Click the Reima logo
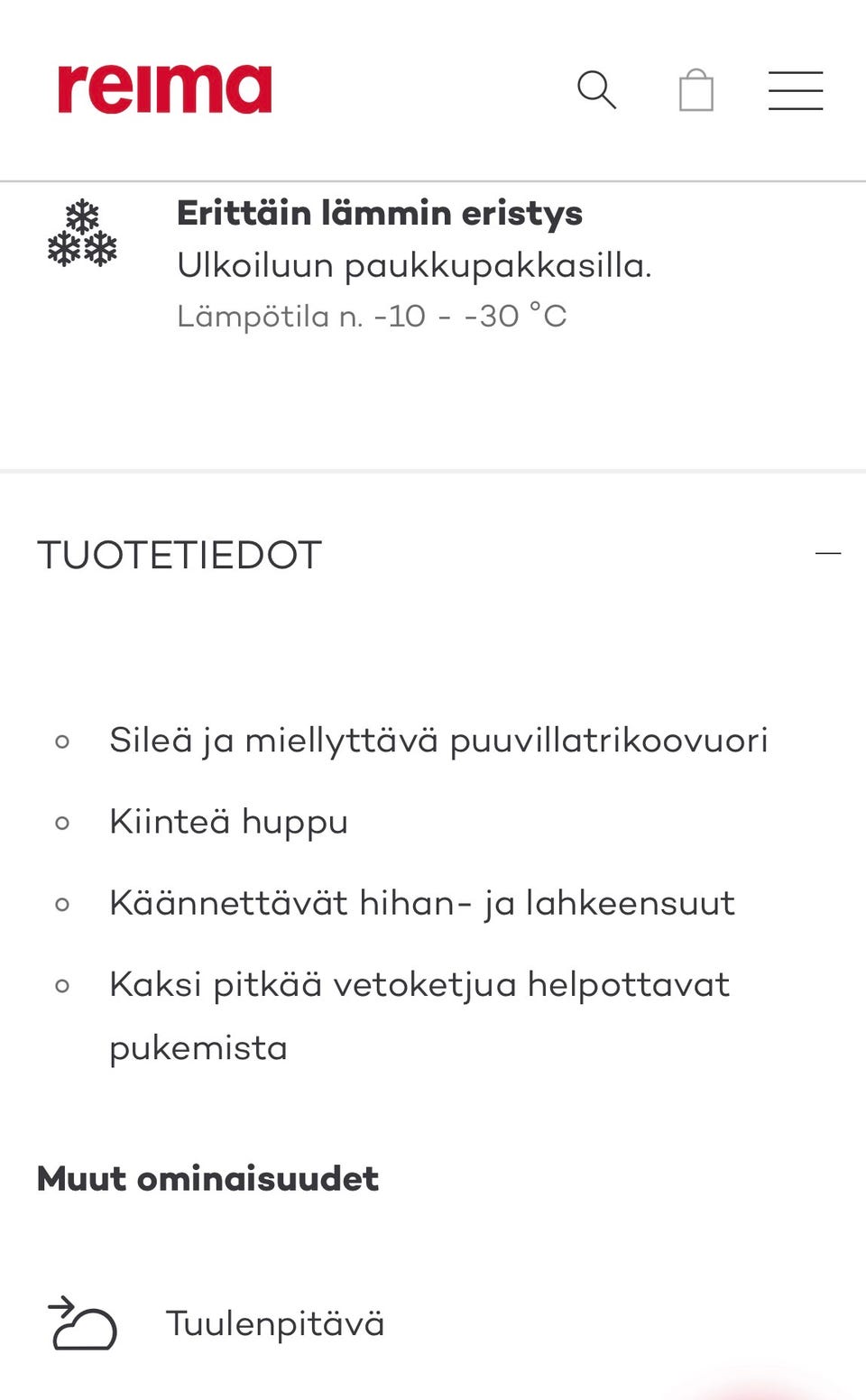The image size is (866, 1400). [162, 87]
